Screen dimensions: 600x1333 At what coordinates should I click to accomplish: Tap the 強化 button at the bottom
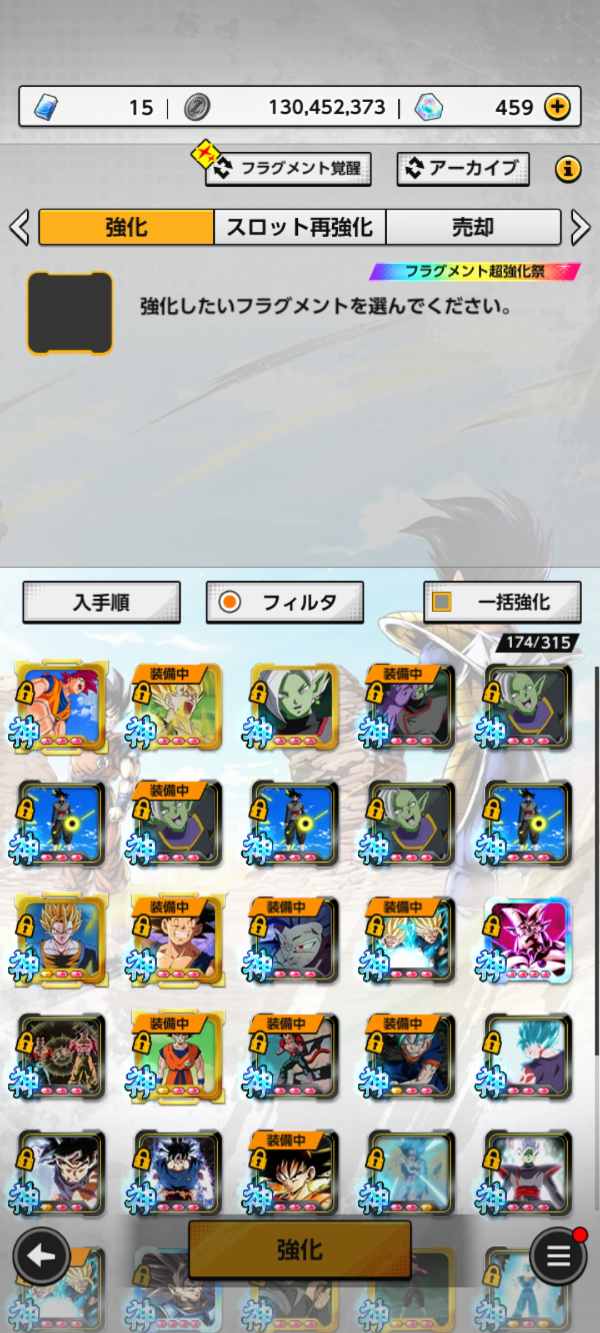click(x=300, y=1249)
